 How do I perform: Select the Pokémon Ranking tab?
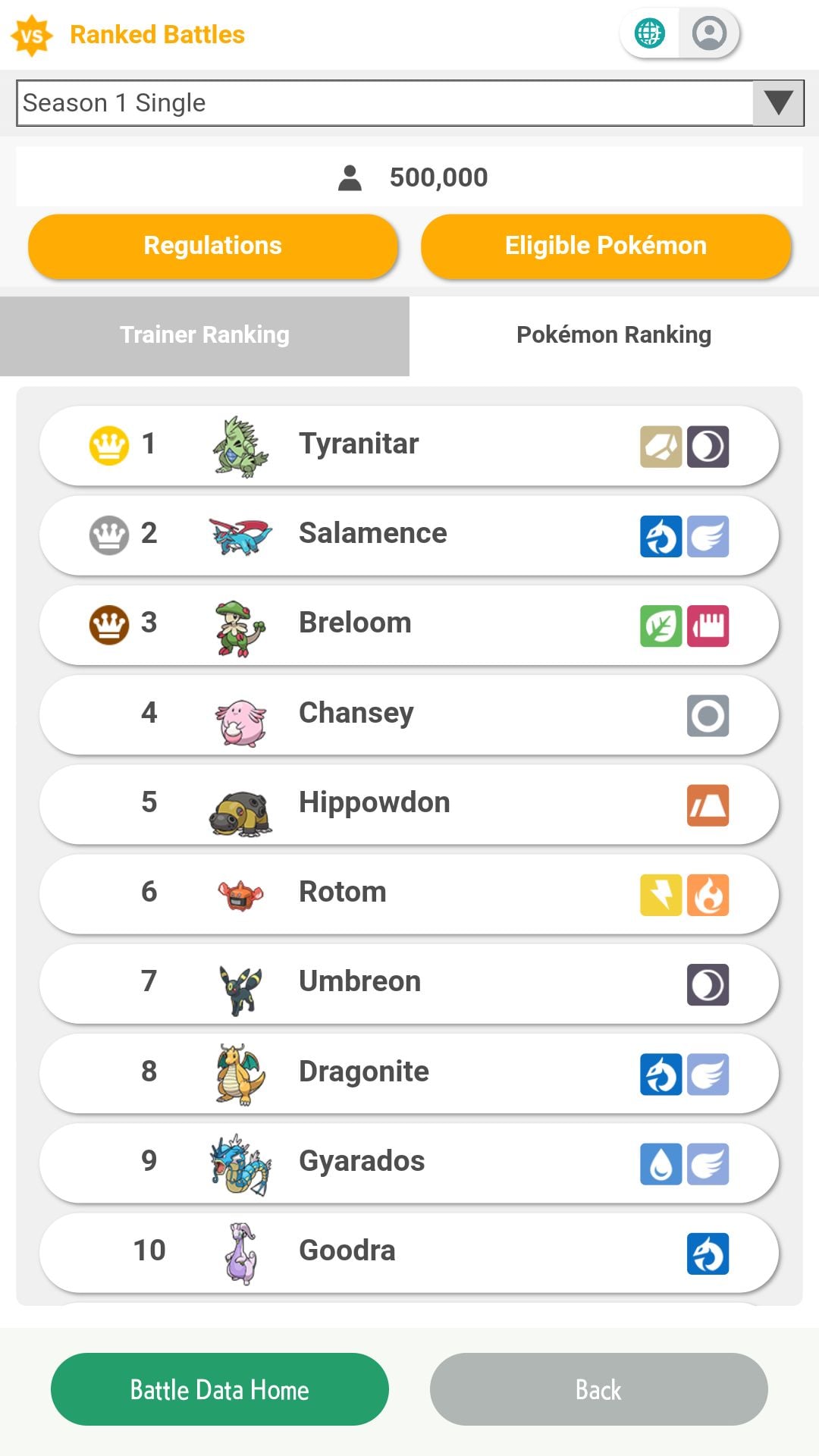(613, 335)
